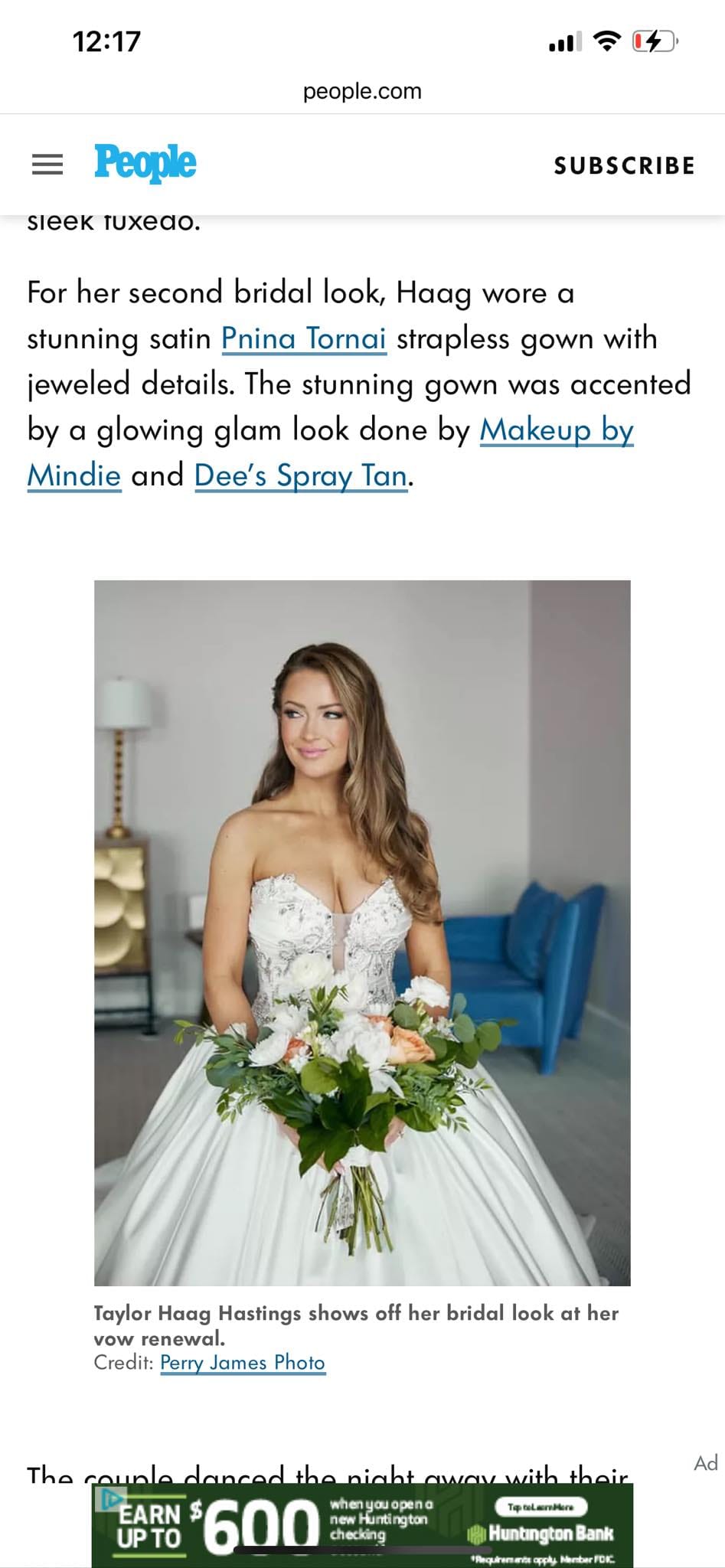Open the hamburger navigation menu
This screenshot has height=1568, width=725.
click(x=47, y=165)
